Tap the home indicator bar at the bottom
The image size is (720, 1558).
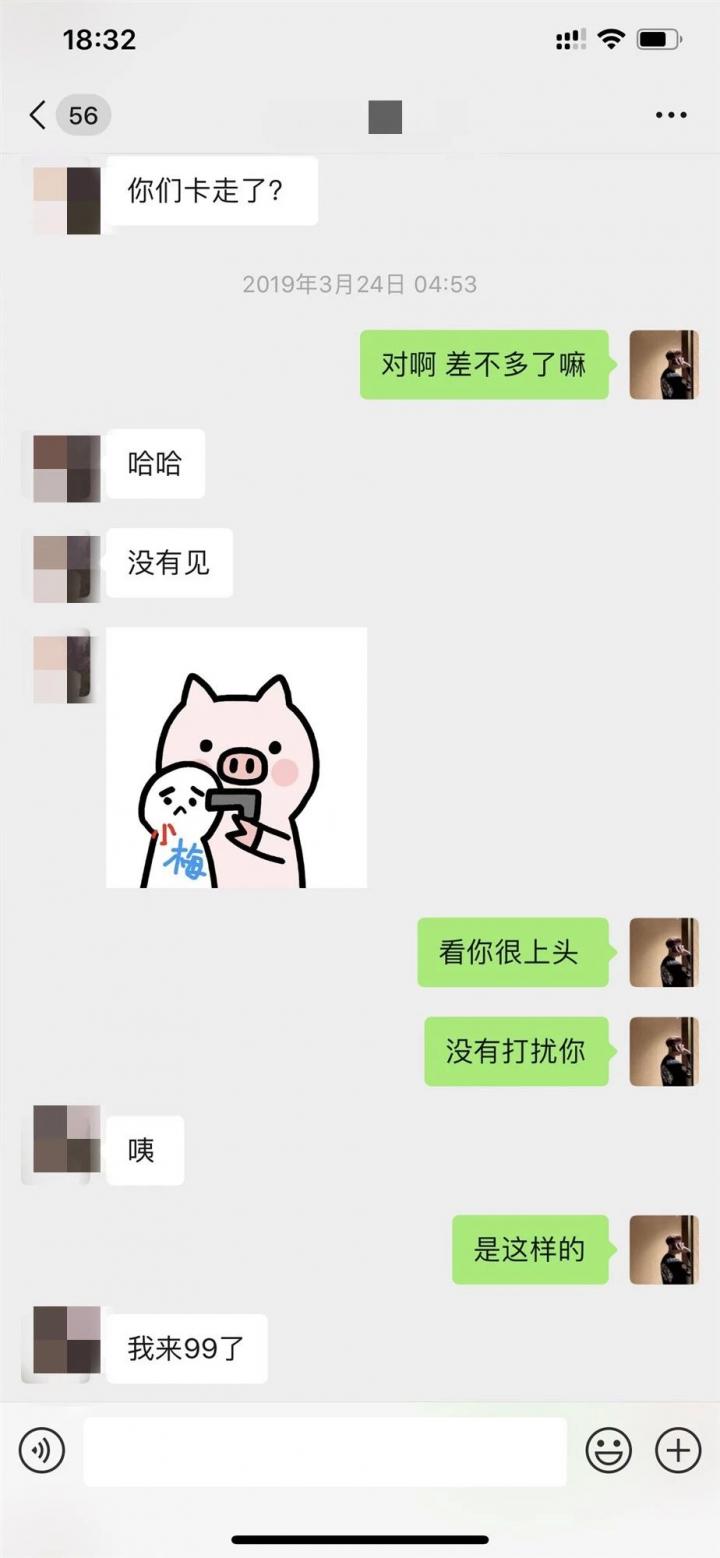360,1540
